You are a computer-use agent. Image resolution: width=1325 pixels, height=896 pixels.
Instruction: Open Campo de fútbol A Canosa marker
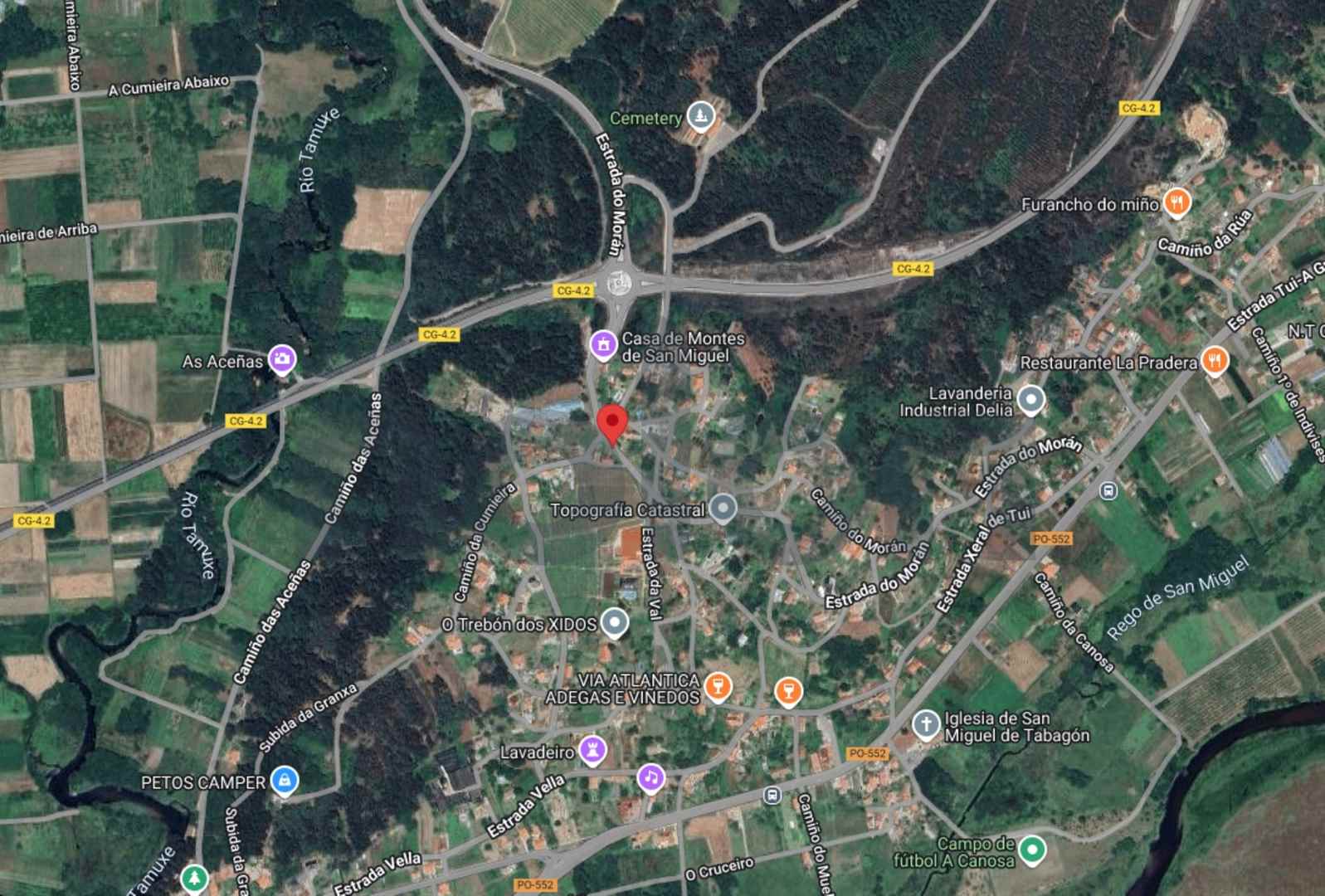pyautogui.click(x=1032, y=850)
